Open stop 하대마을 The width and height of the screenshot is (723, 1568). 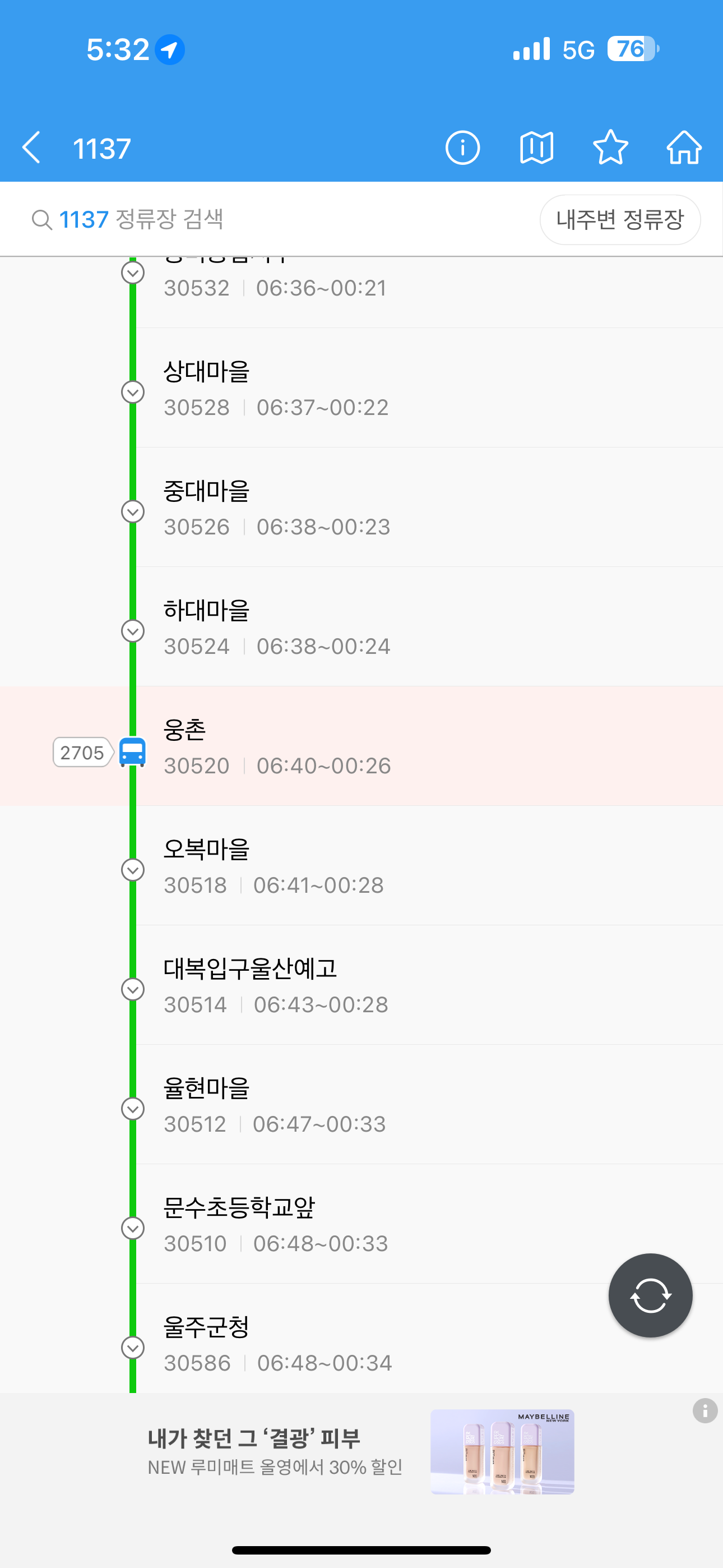tap(365, 626)
